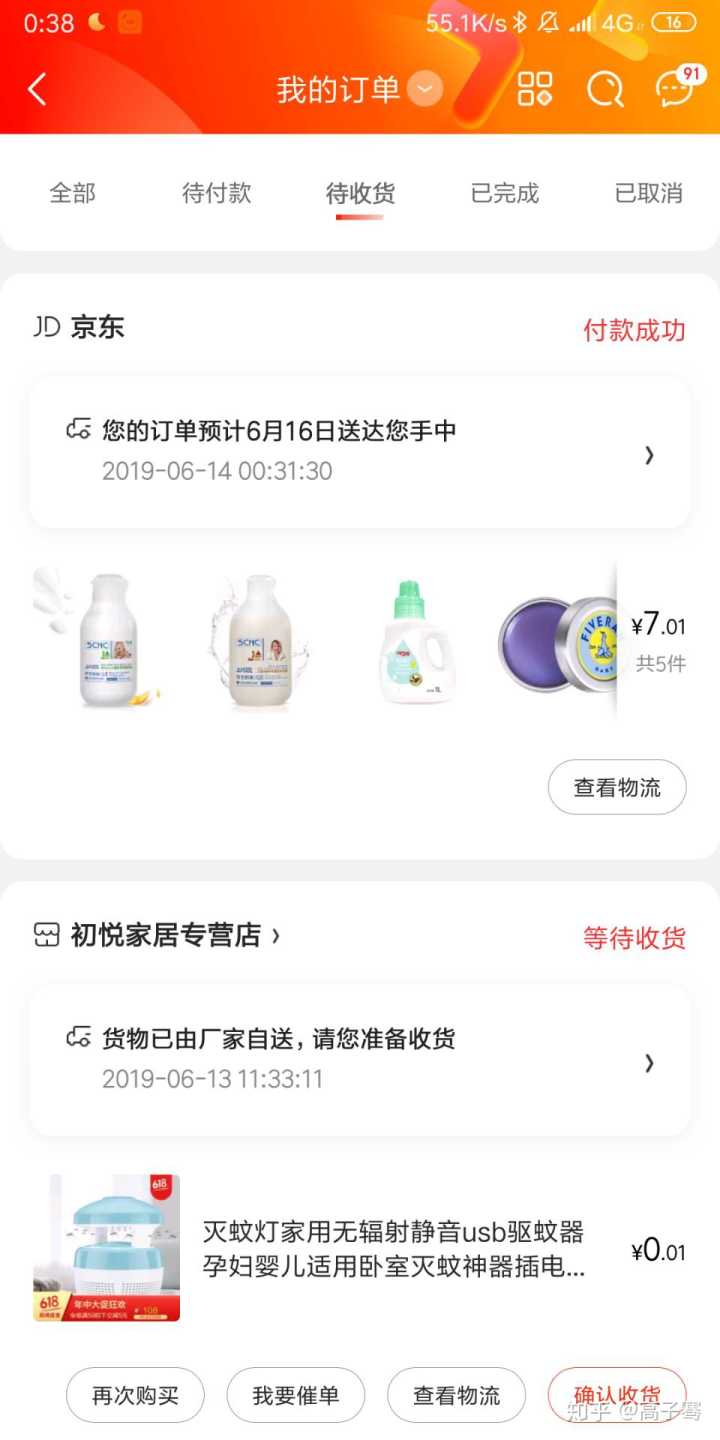Open messages with 91 badge
The height and width of the screenshot is (1440, 720).
coord(675,89)
